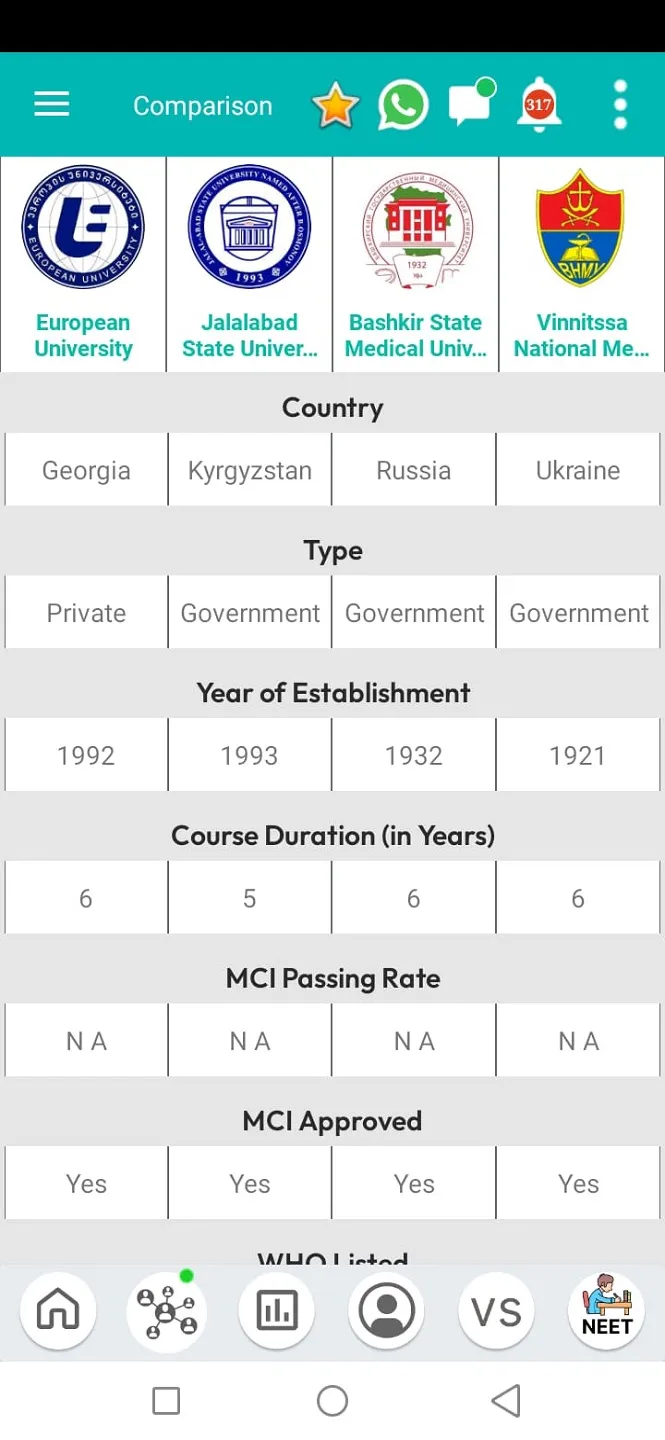Open the notifications bell
The width and height of the screenshot is (665, 1440).
point(539,106)
